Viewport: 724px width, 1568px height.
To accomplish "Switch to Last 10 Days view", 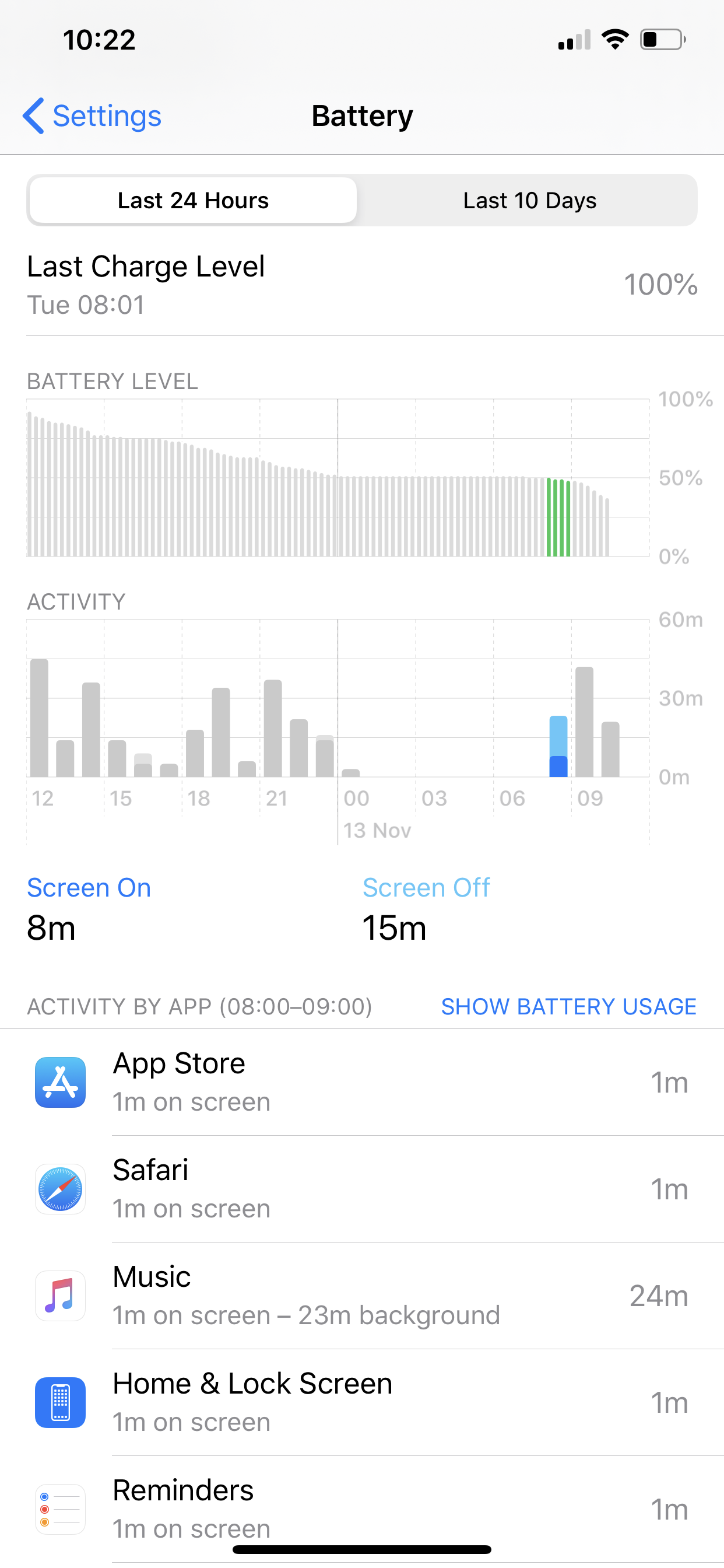I will (529, 200).
